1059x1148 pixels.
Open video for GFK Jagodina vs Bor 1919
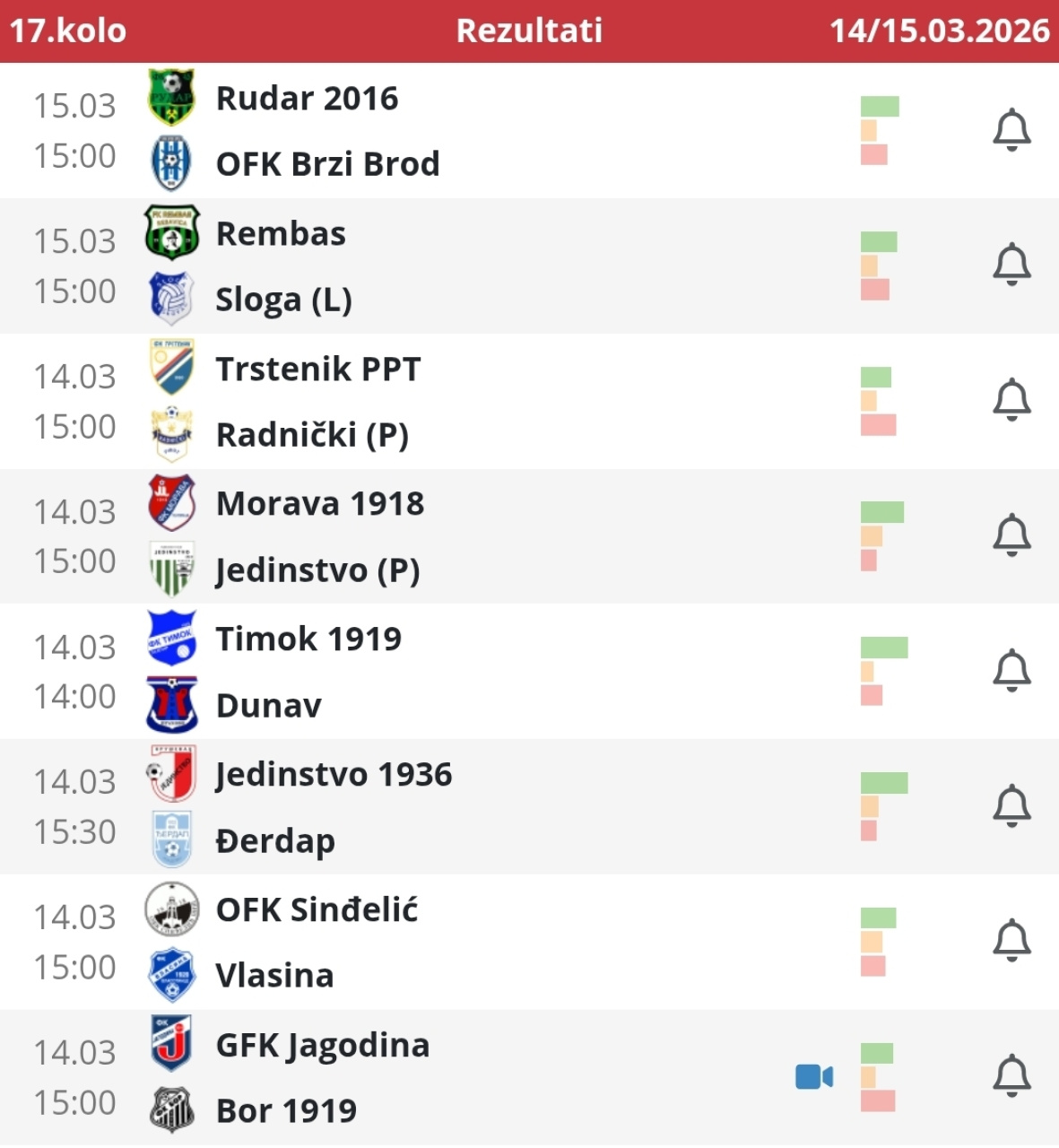point(814,1076)
